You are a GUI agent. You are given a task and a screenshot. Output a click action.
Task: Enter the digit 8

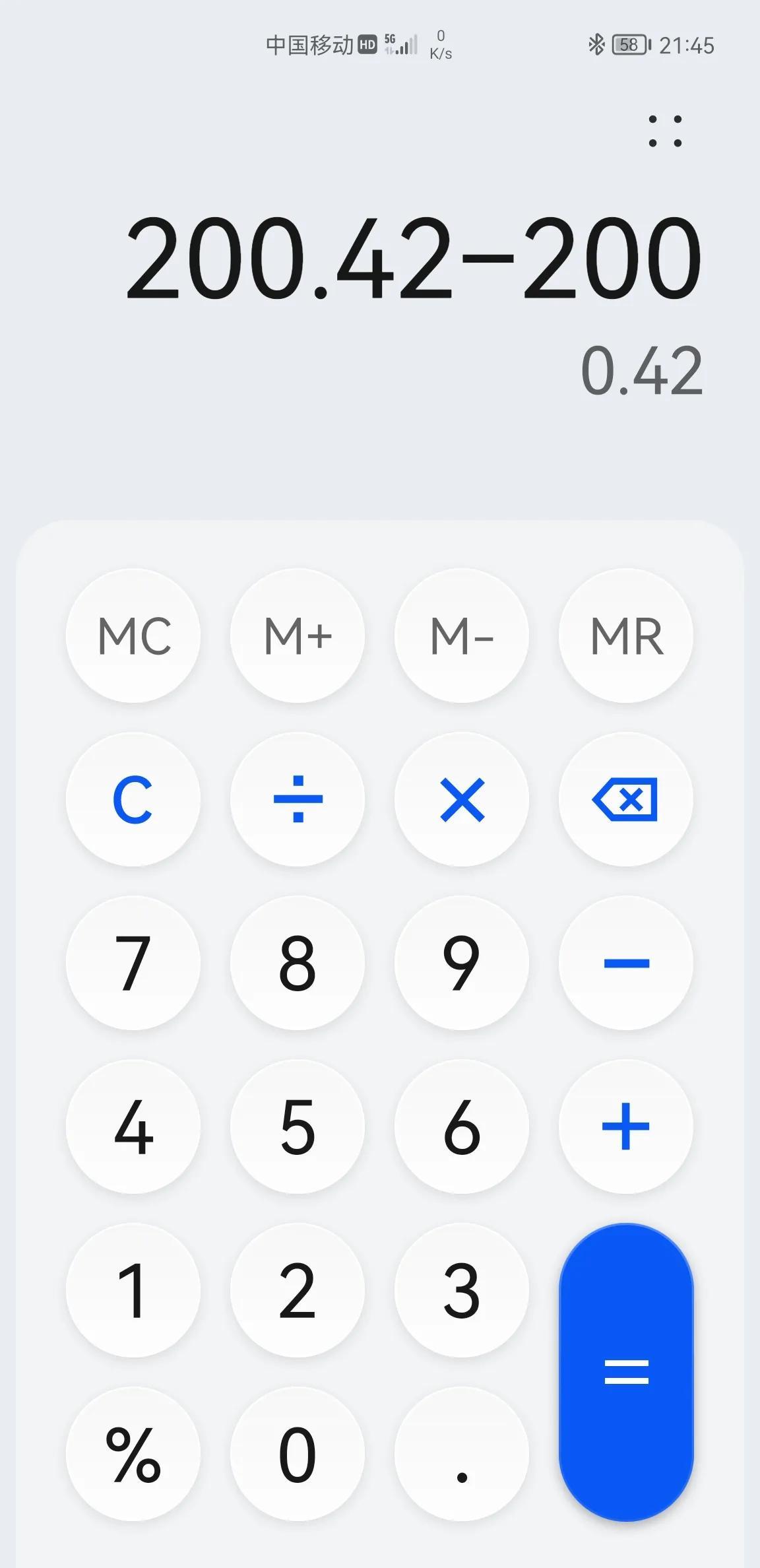click(298, 963)
